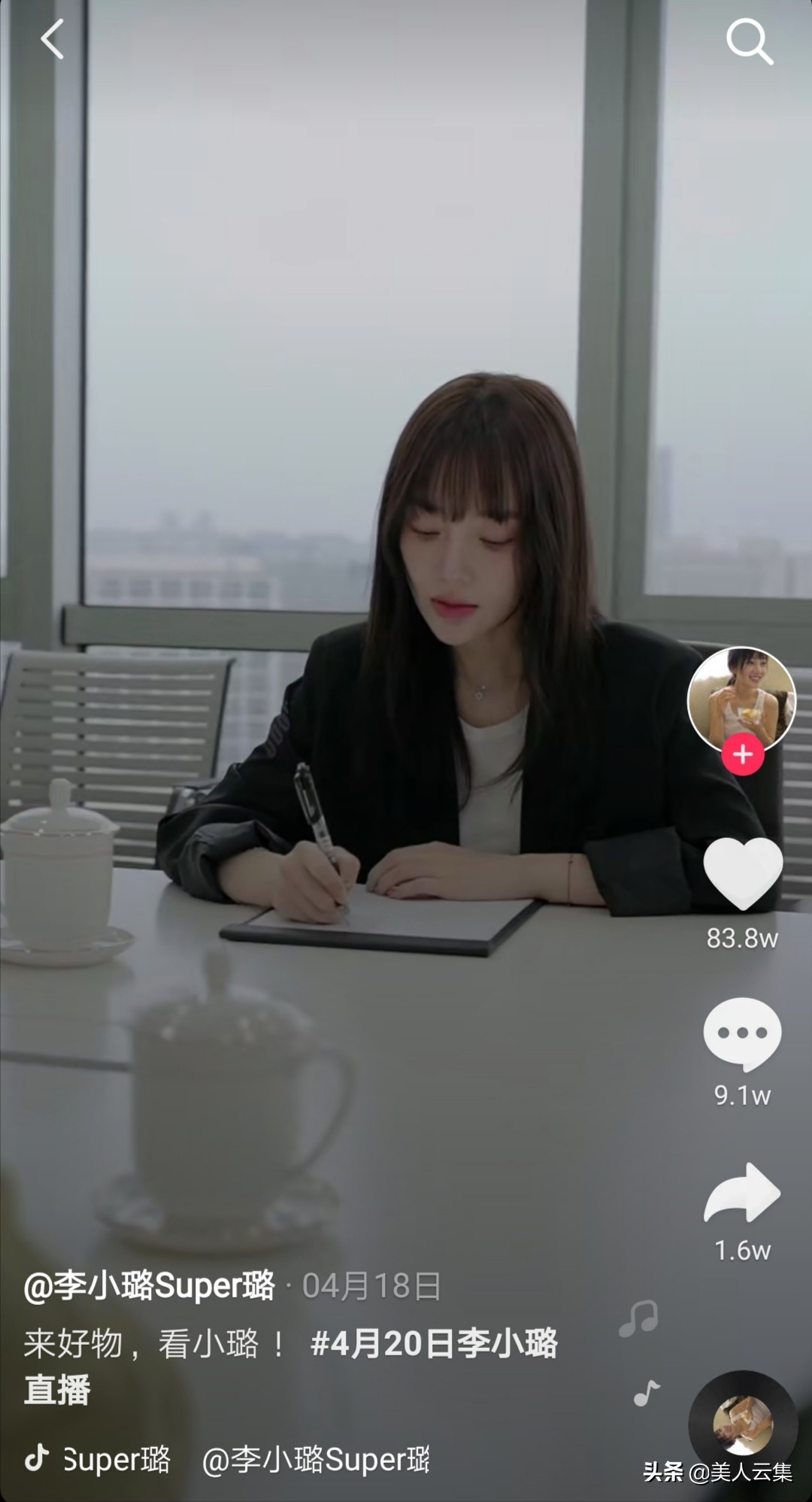Go back using the top-left arrow
This screenshot has height=1502, width=812.
pos(51,39)
